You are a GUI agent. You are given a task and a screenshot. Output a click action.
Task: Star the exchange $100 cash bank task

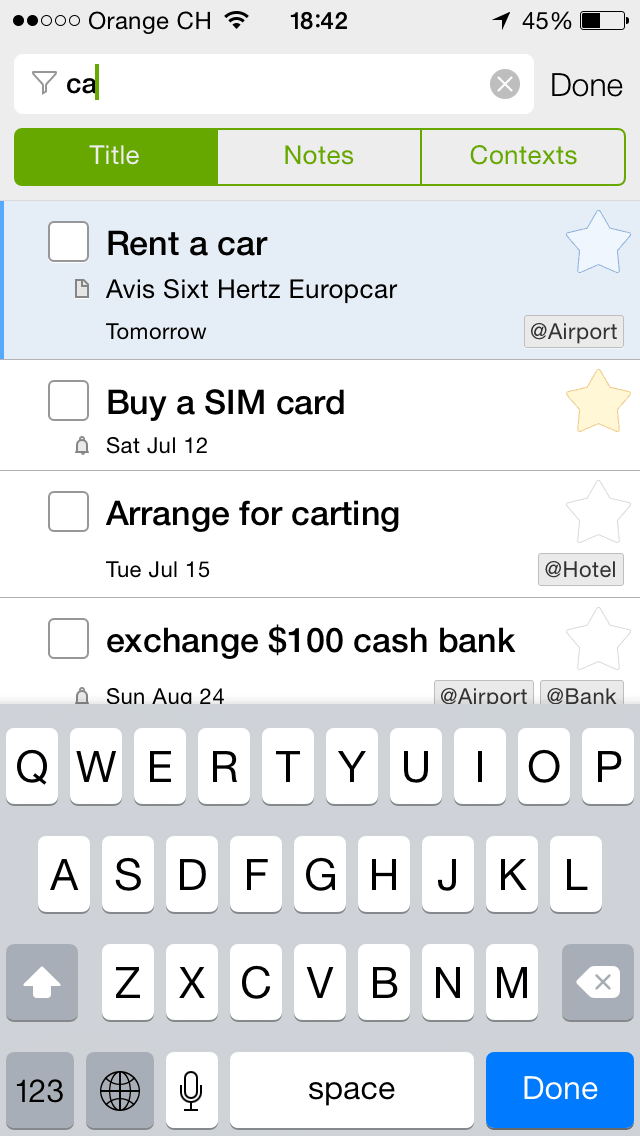click(598, 640)
